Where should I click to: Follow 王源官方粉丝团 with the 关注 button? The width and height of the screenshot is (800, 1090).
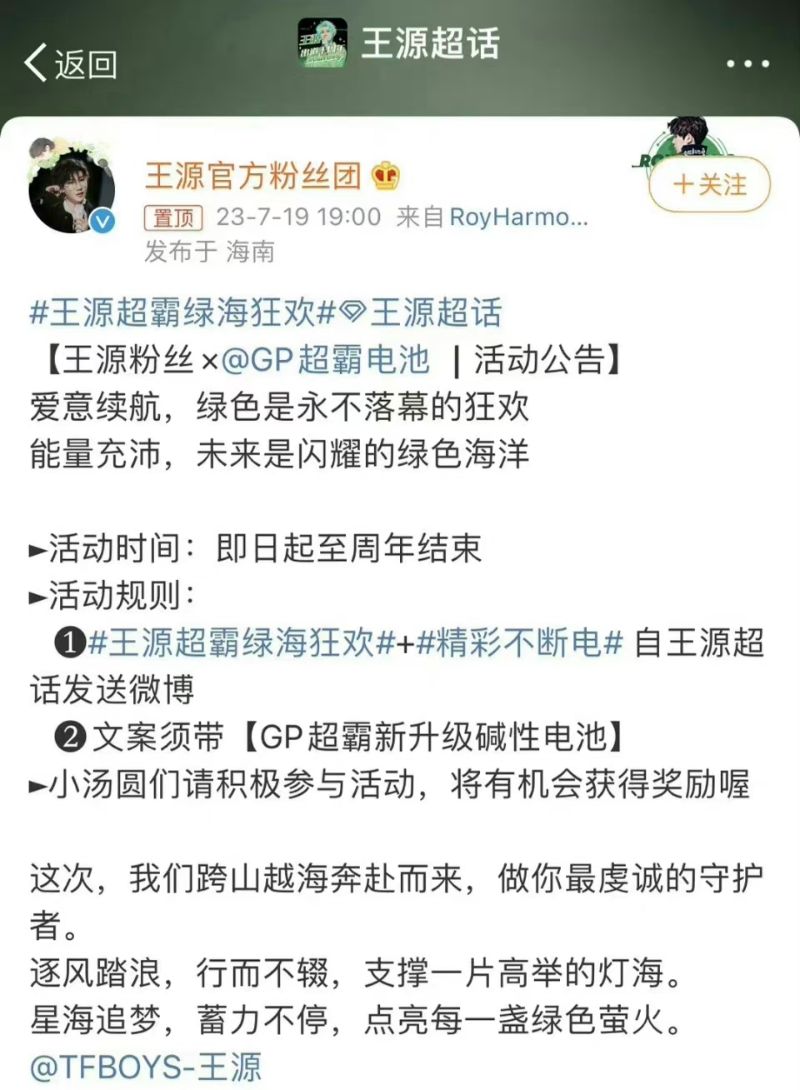tap(710, 185)
